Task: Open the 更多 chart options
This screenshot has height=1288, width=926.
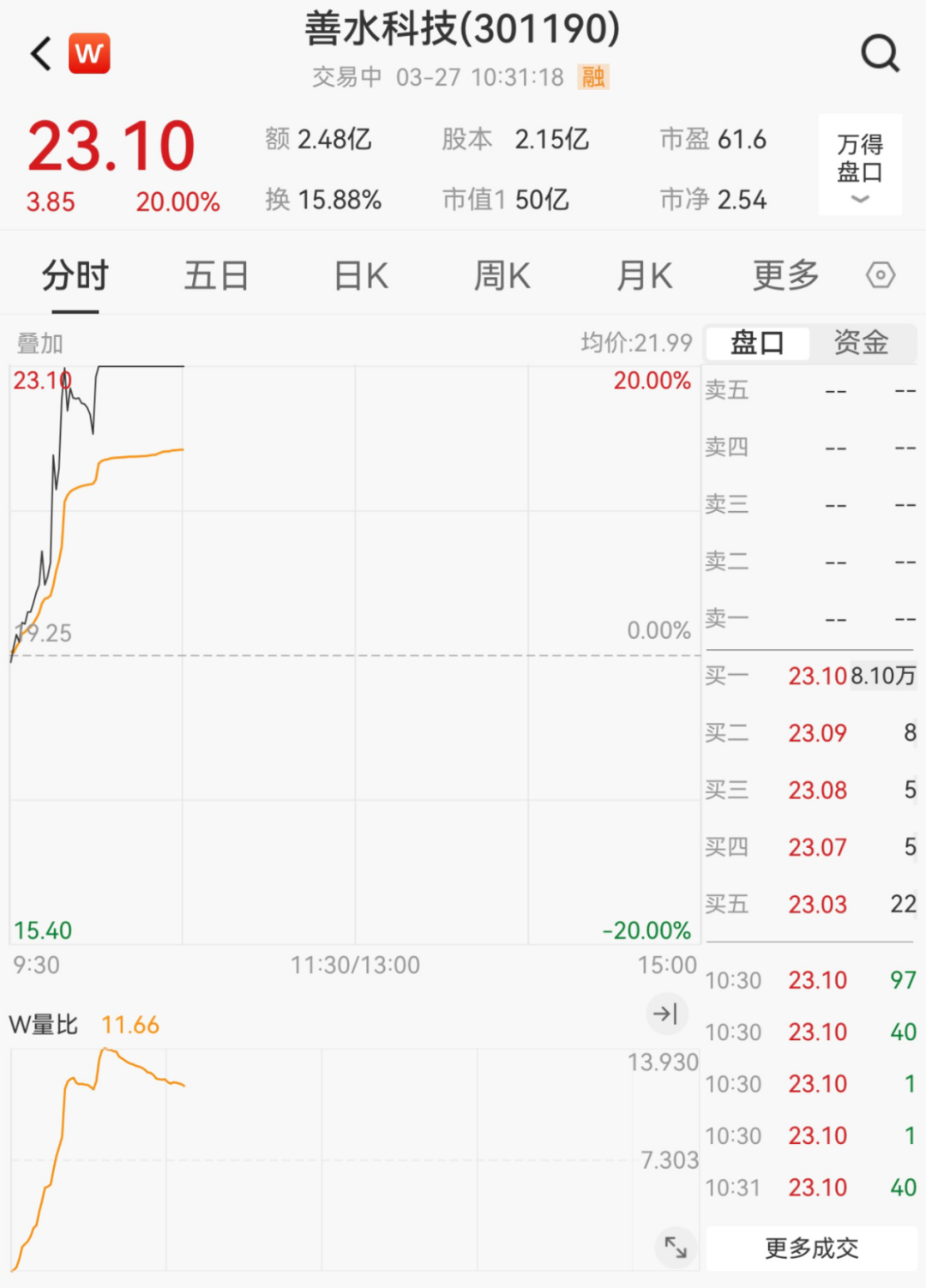Action: pyautogui.click(x=785, y=276)
